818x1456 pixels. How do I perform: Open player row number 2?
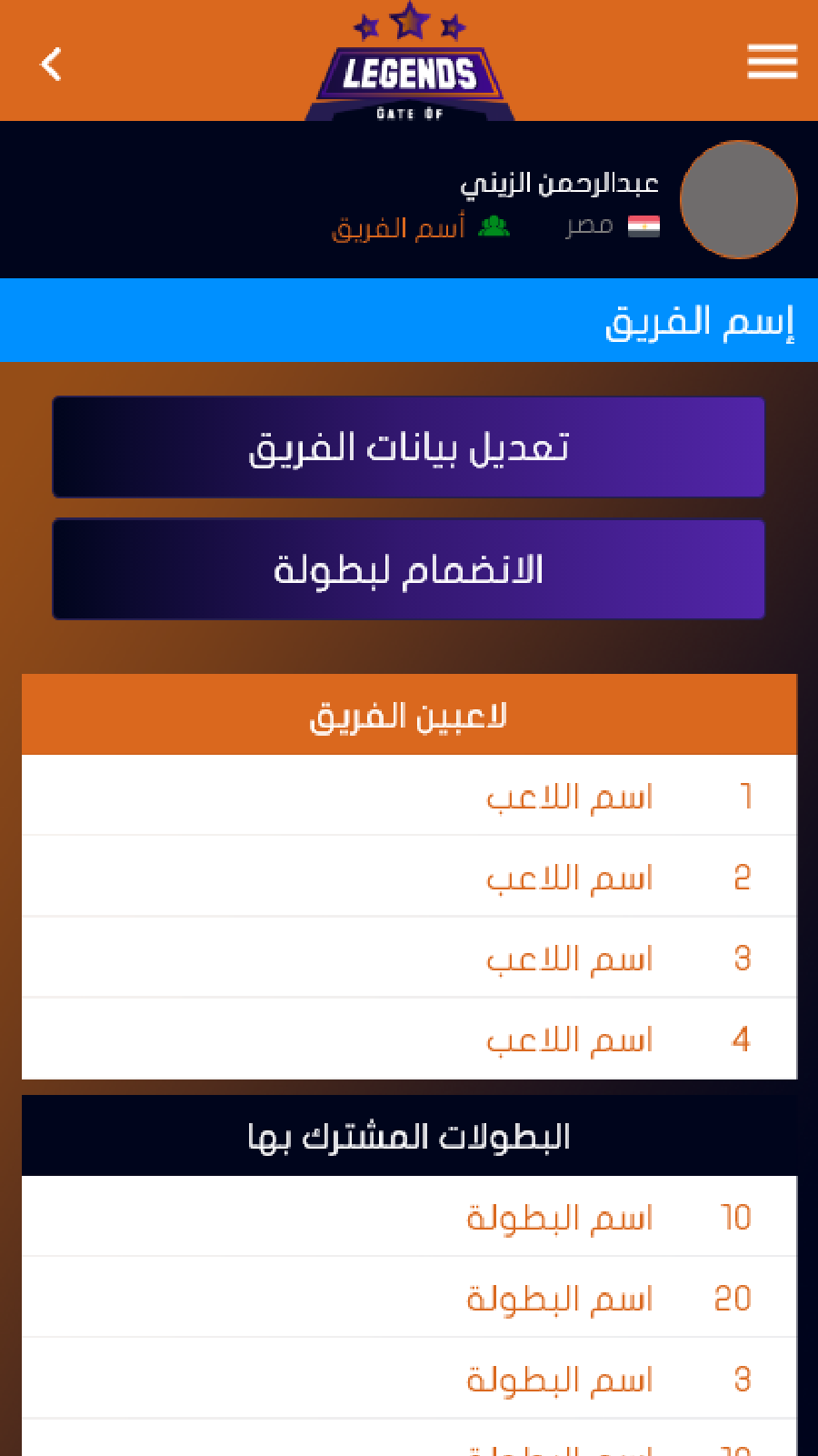409,877
